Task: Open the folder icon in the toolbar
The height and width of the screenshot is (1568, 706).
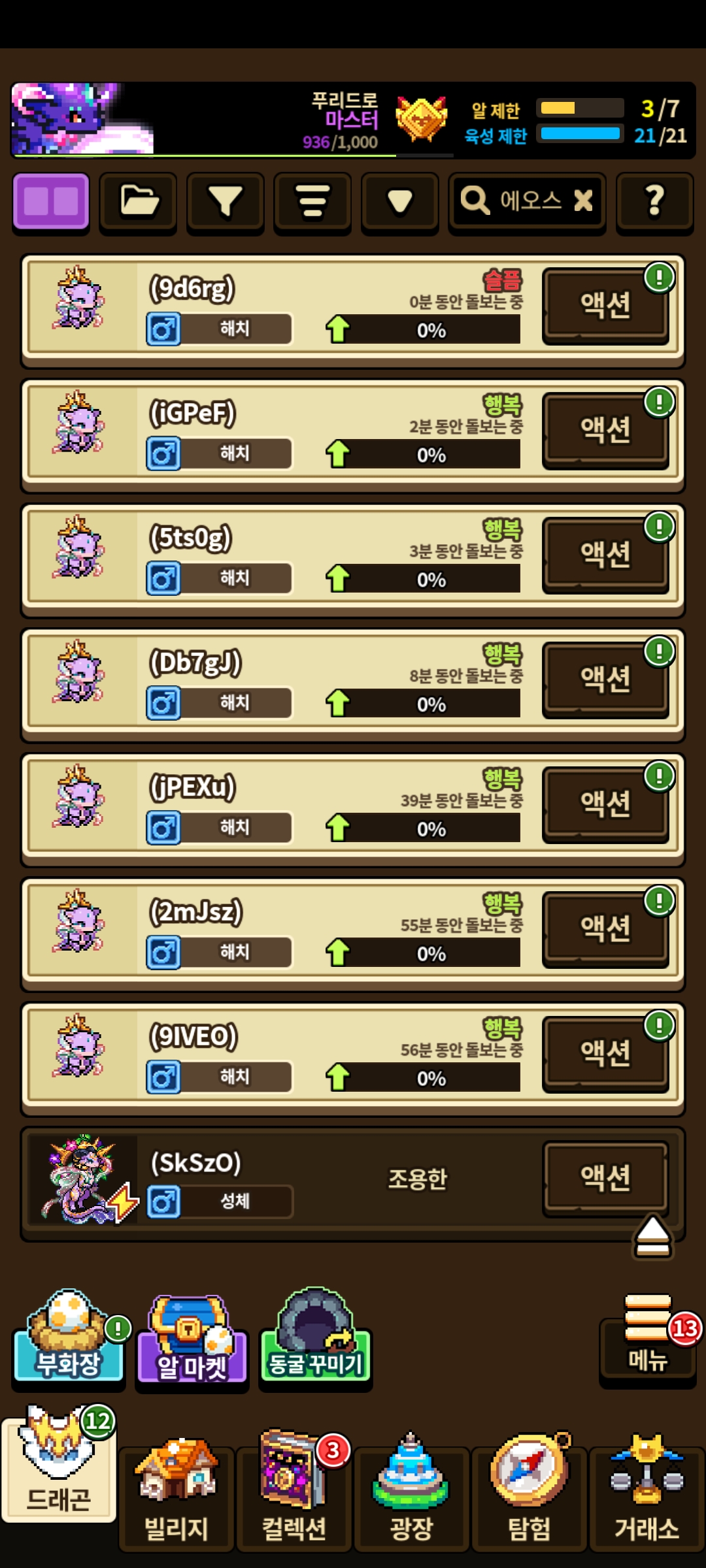Action: point(138,201)
